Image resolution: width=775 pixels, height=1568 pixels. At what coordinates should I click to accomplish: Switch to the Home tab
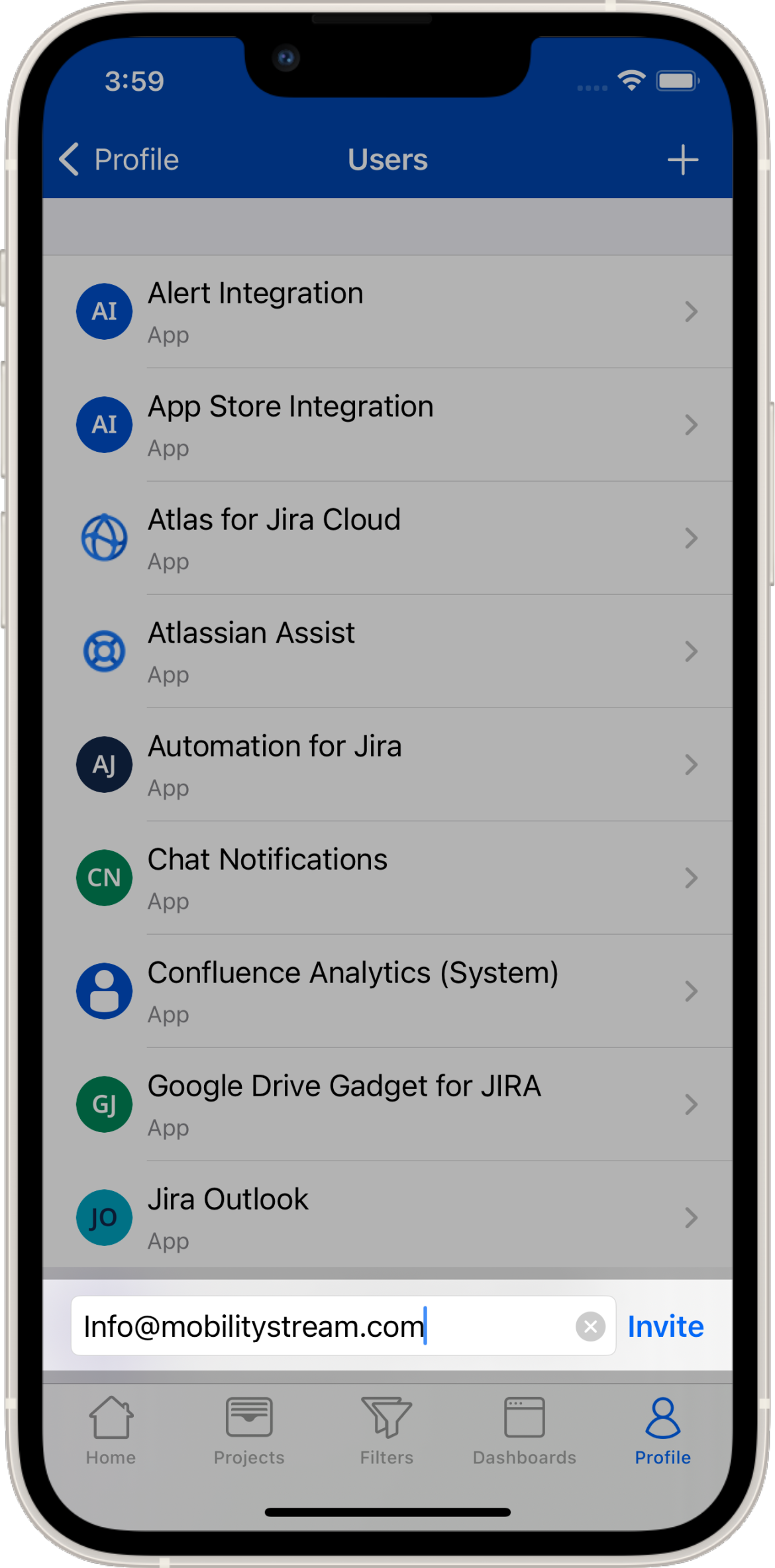tap(111, 1431)
